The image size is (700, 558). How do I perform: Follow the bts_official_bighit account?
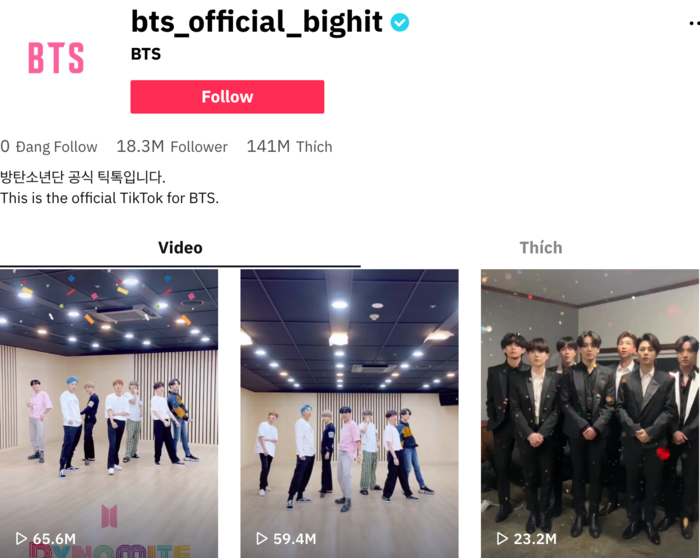(x=227, y=97)
